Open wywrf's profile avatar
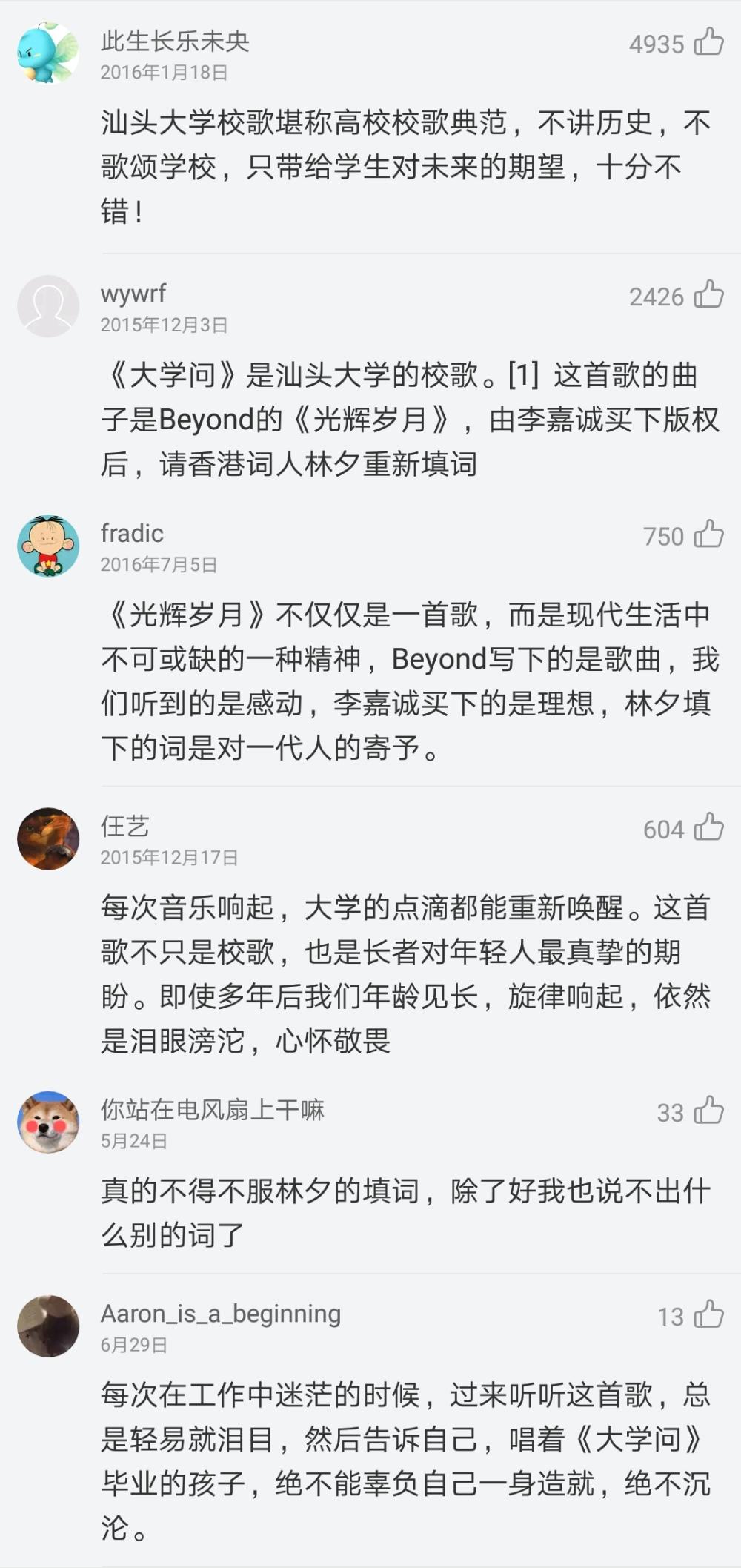The height and width of the screenshot is (1568, 741). click(48, 306)
